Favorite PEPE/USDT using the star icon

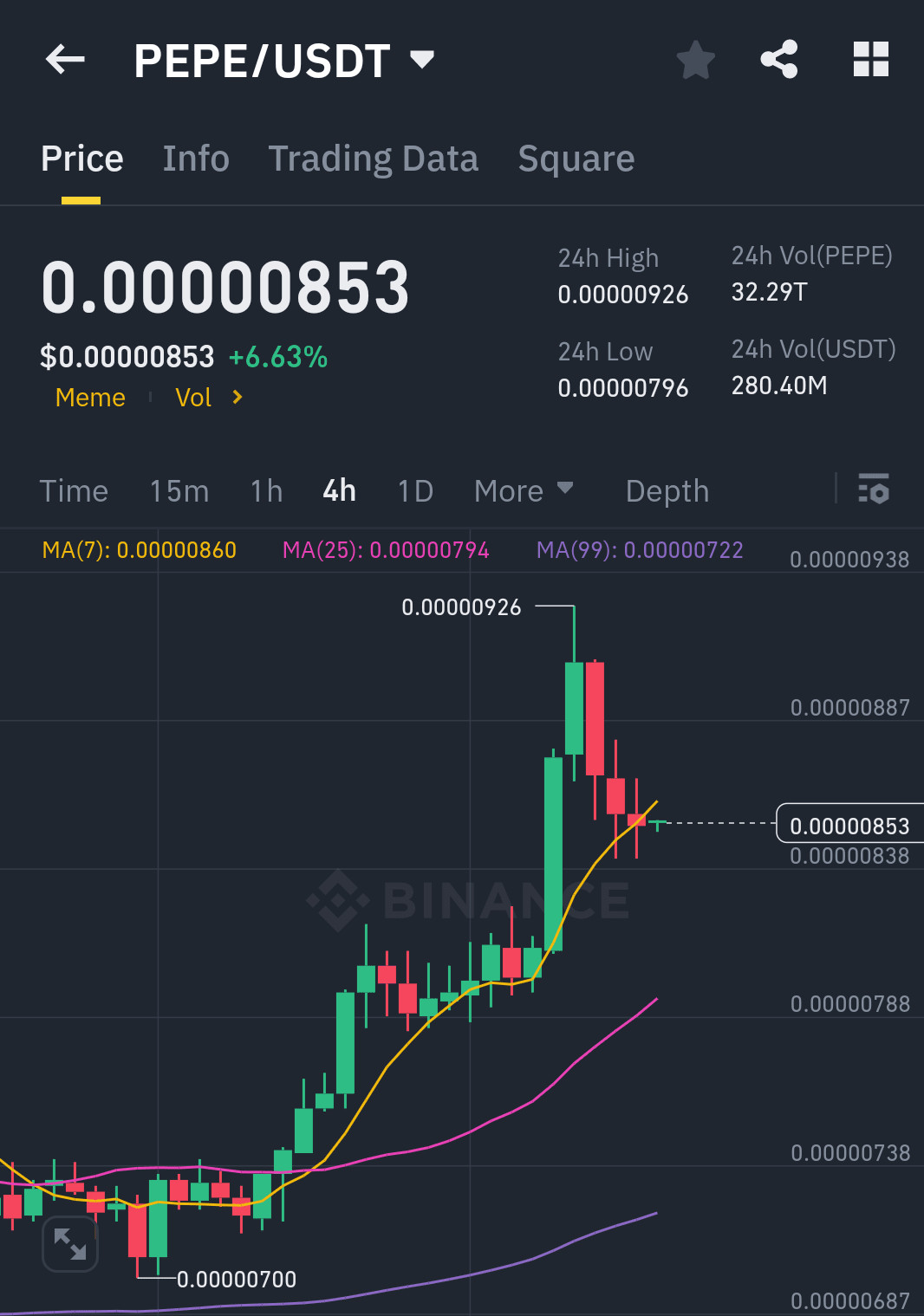(x=695, y=59)
